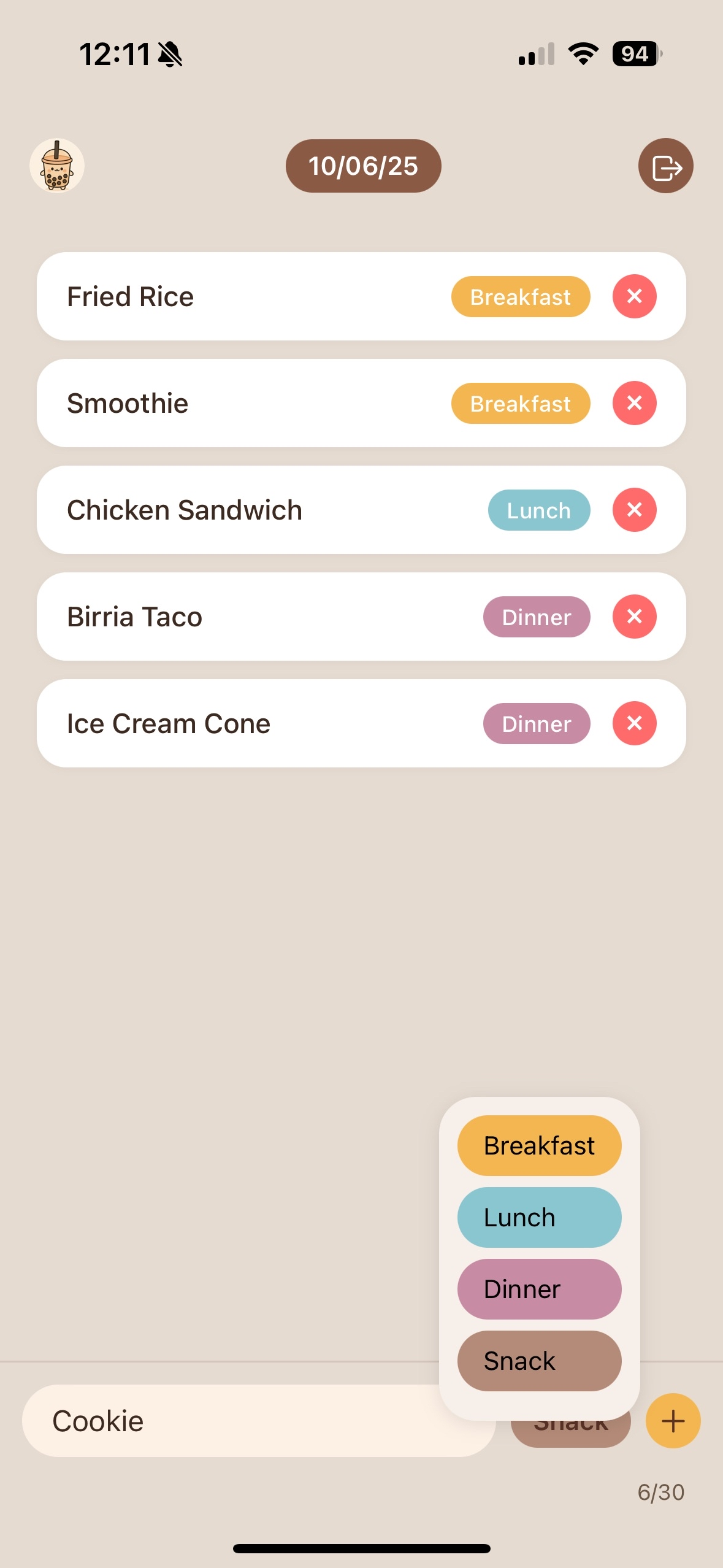Remove the Smoothie entry
Viewport: 723px width, 1568px height.
coord(634,403)
